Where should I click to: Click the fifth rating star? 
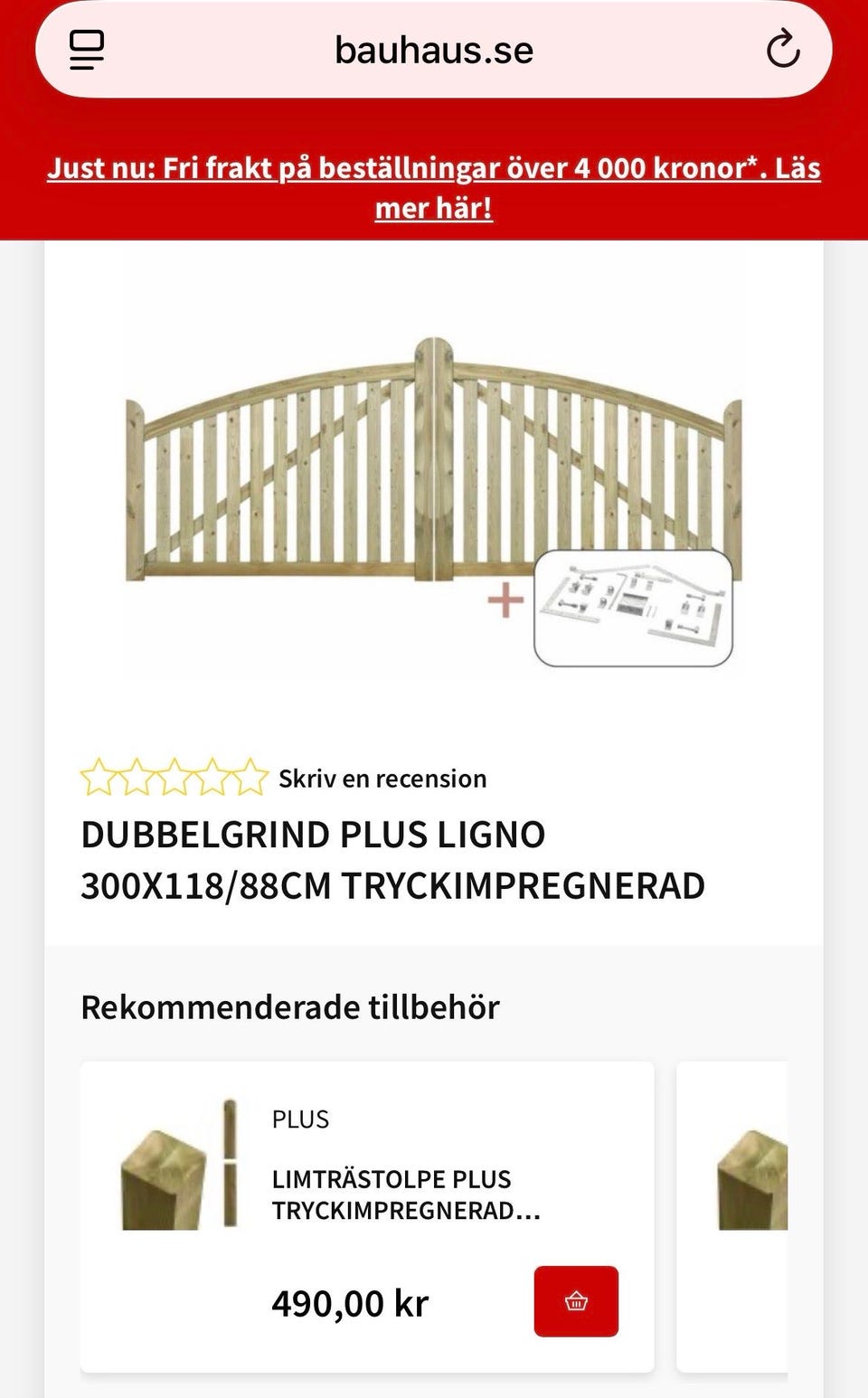(x=250, y=776)
